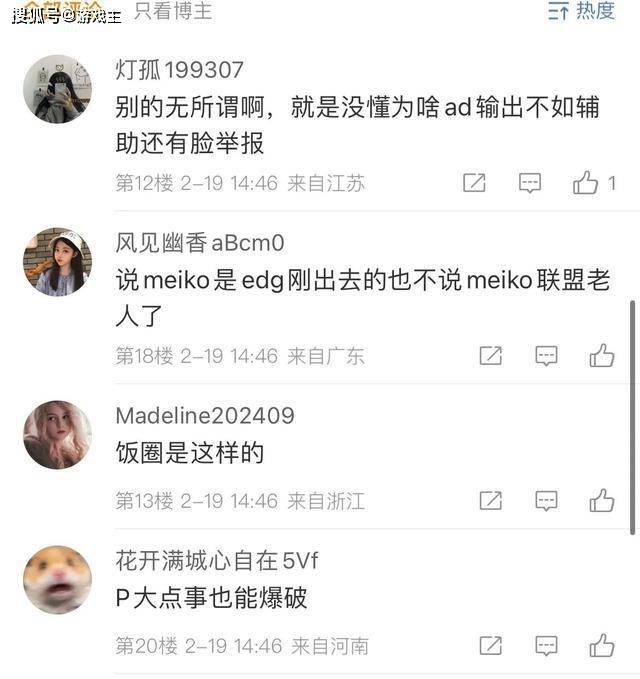Open 灯孤199307's profile avatar
Viewport: 640px width, 679px height.
tap(57, 89)
